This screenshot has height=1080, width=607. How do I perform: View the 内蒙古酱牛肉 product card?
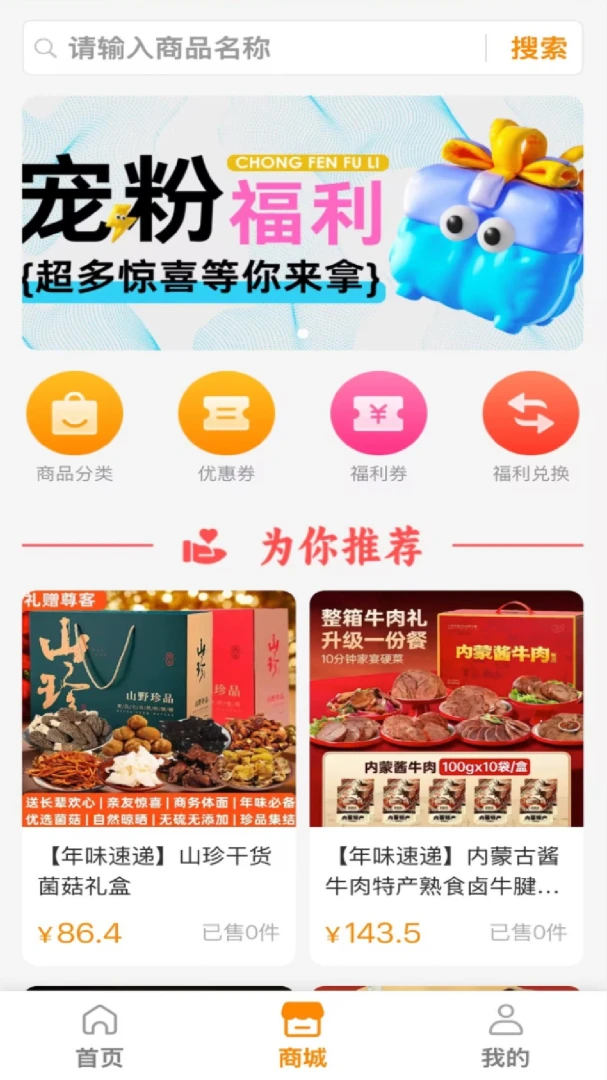446,778
